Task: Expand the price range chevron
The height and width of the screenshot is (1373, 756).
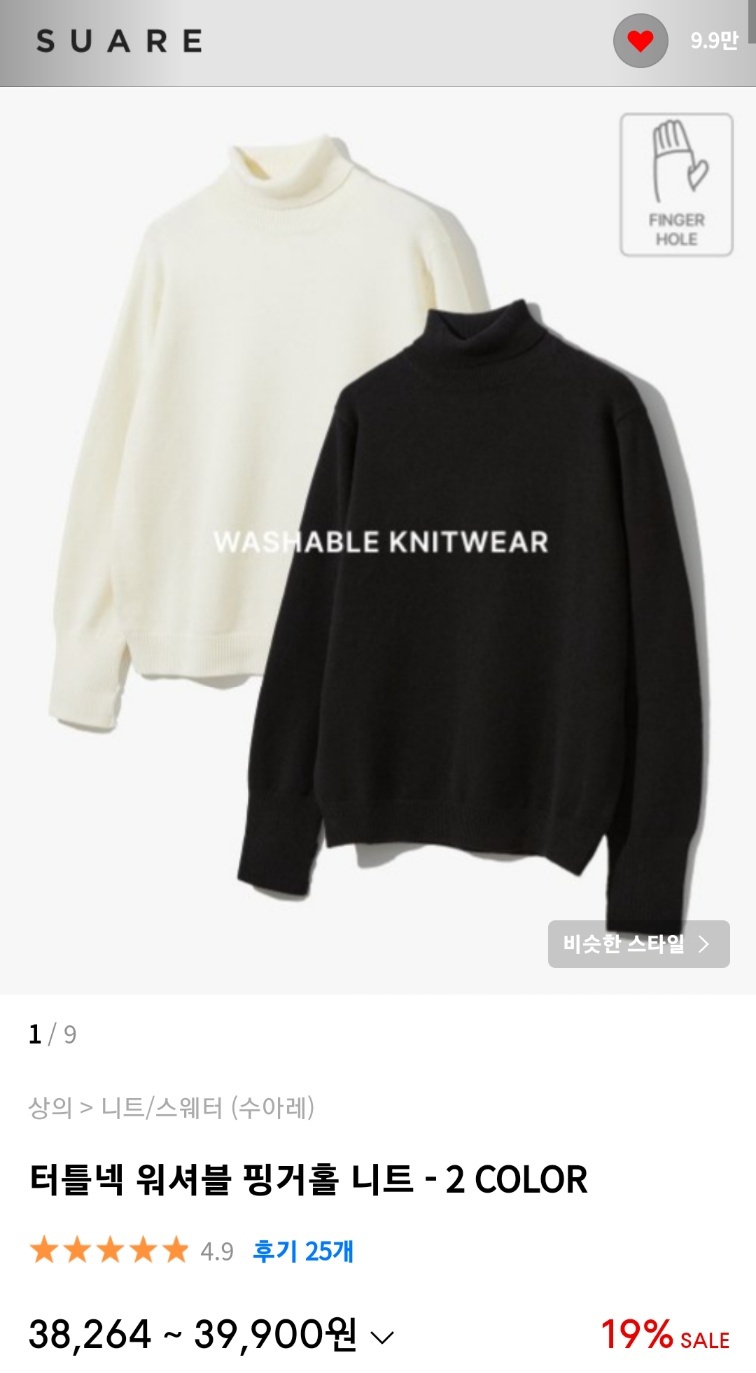Action: 382,1337
